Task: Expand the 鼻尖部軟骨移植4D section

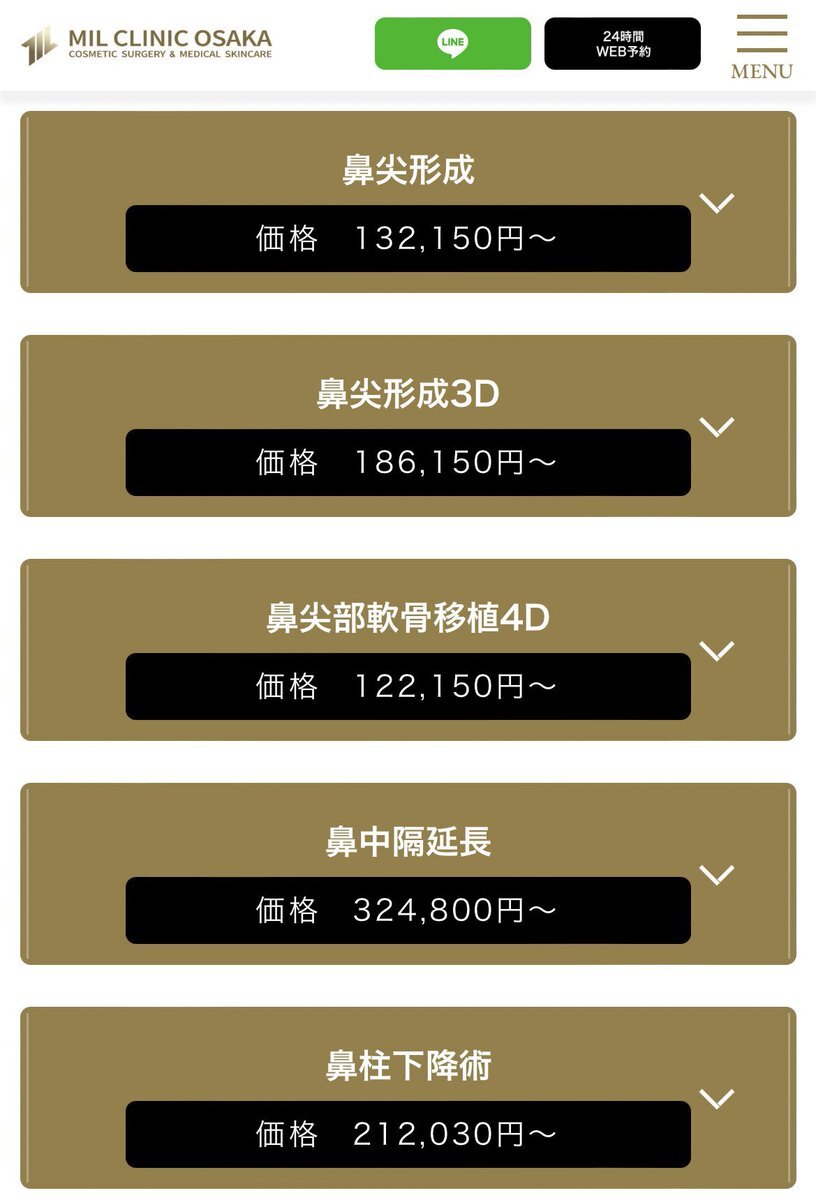Action: tap(408, 650)
